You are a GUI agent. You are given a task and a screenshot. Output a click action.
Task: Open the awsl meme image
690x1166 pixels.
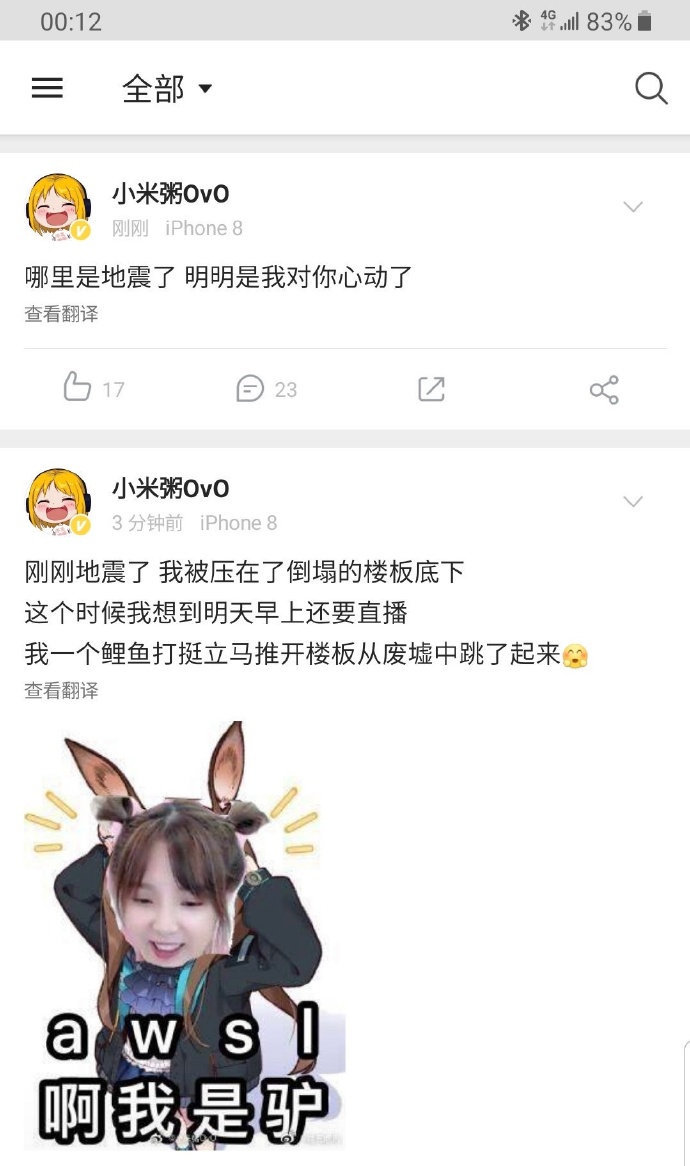(185, 935)
